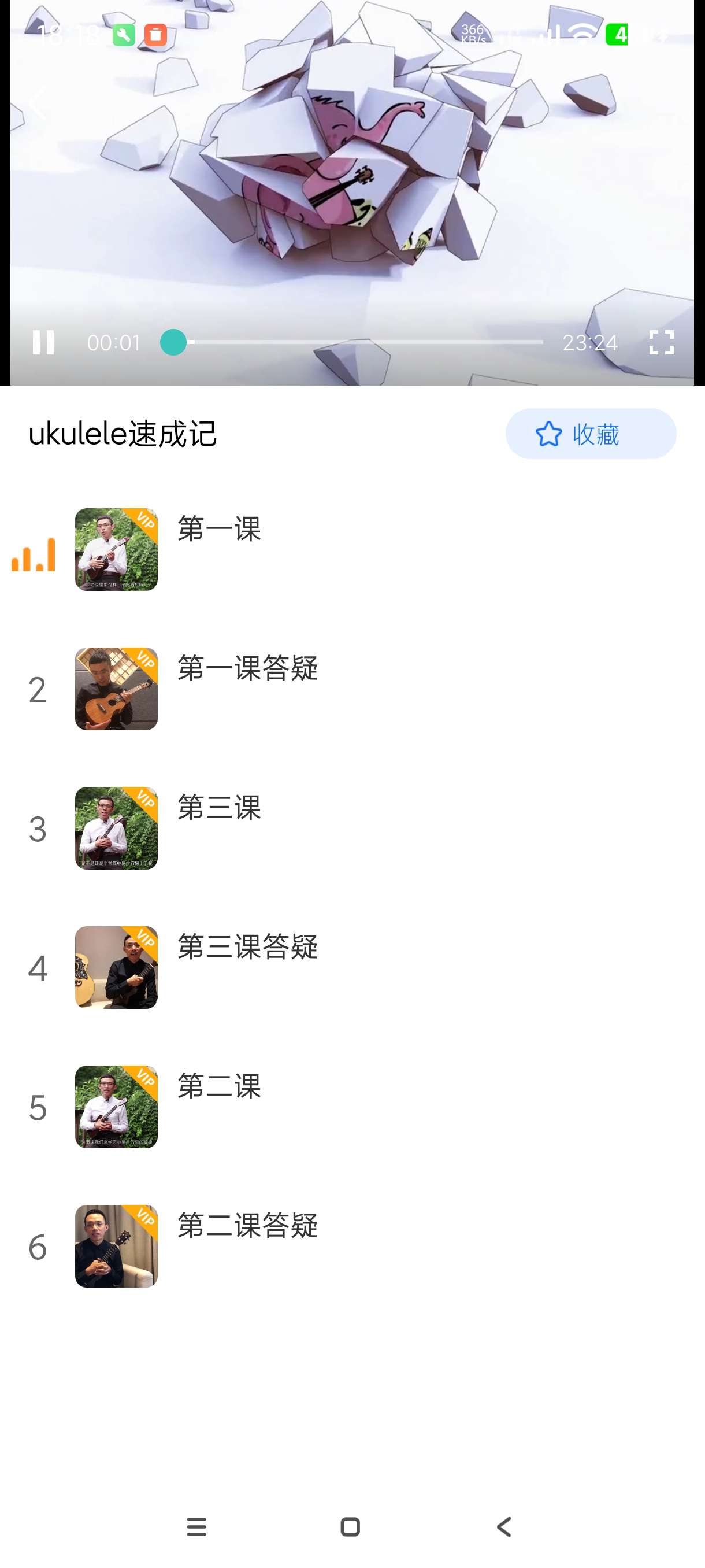
Task: Tap the system home button
Action: pos(350,1526)
